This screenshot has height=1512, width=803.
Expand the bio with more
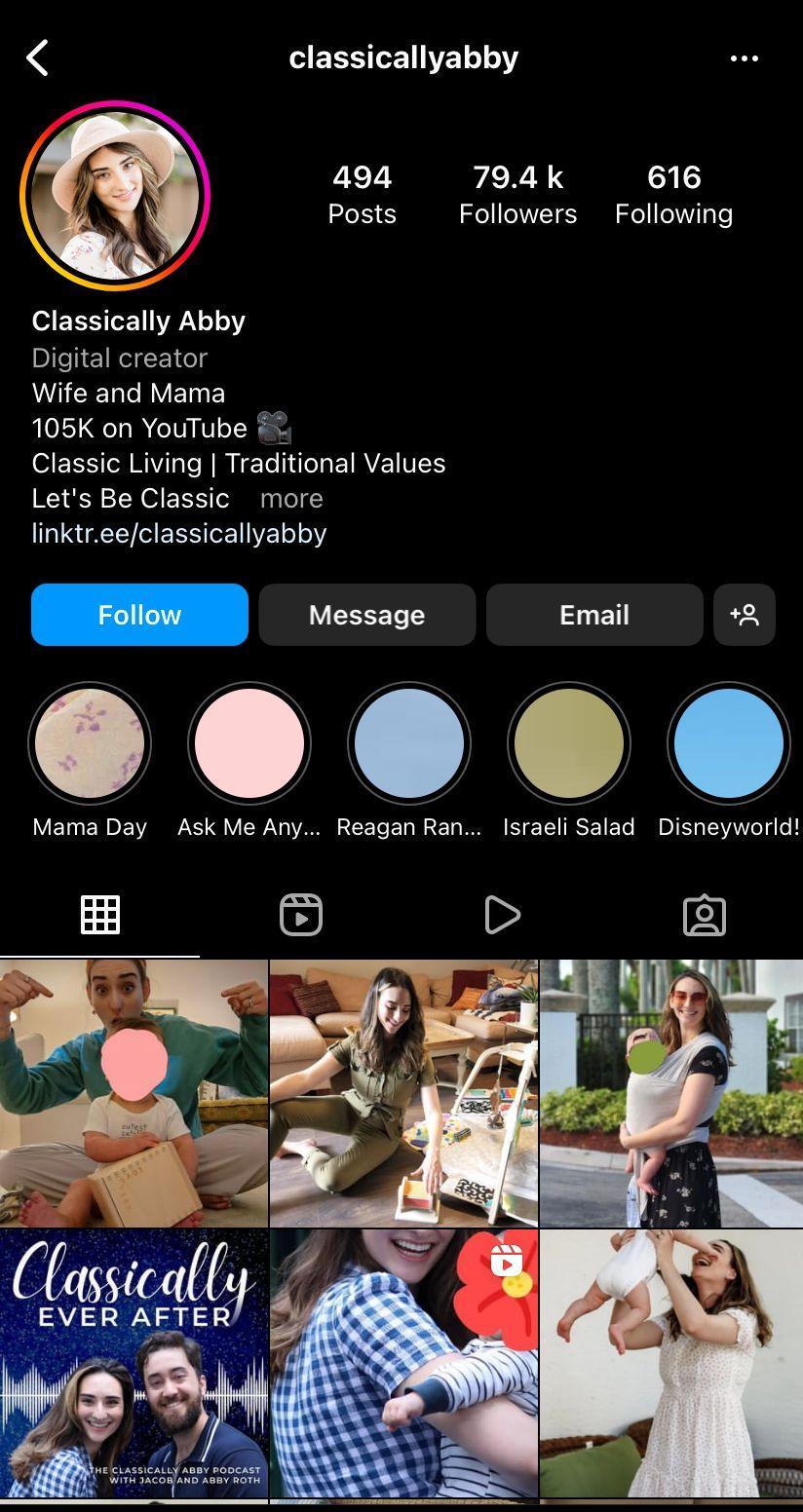(x=291, y=499)
